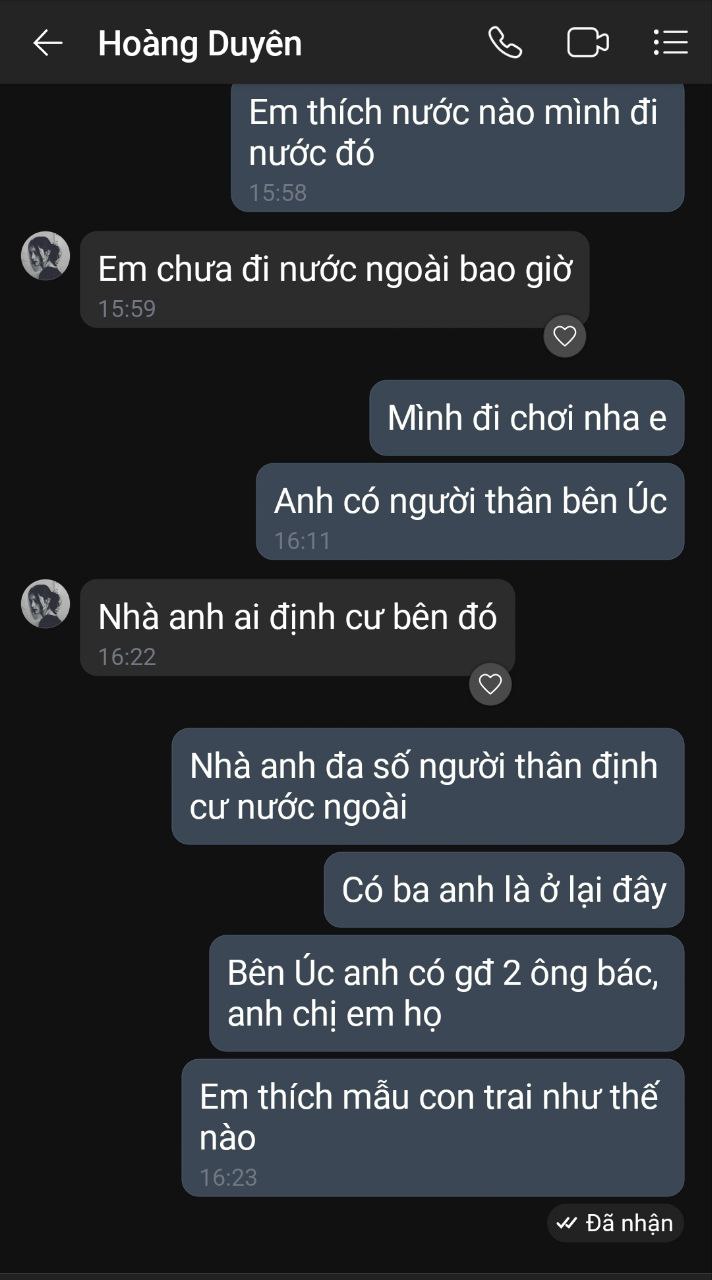This screenshot has height=1280, width=712.
Task: Start a voice call with Hoàng Duyên
Action: (x=505, y=43)
